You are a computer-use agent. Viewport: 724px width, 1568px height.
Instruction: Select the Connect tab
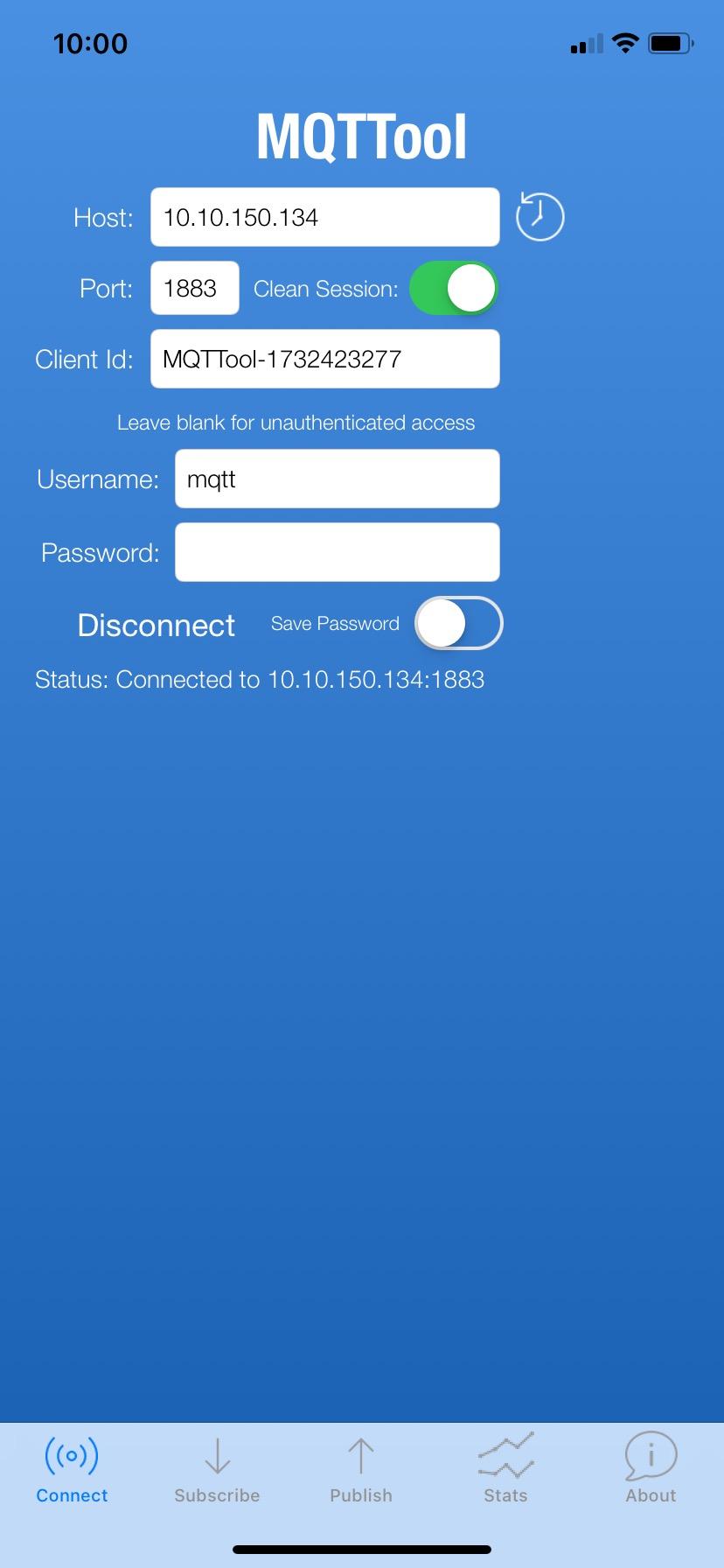click(x=72, y=1470)
